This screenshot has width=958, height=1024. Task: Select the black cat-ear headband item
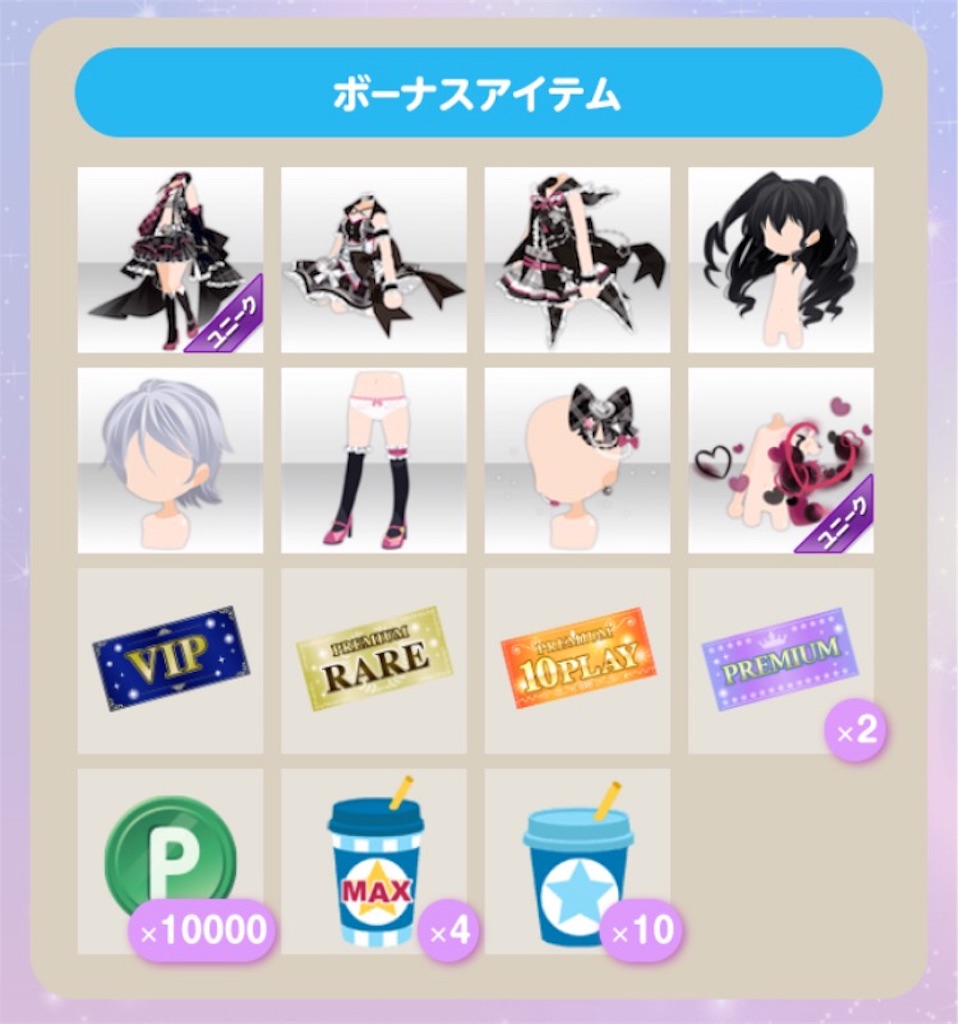point(576,460)
